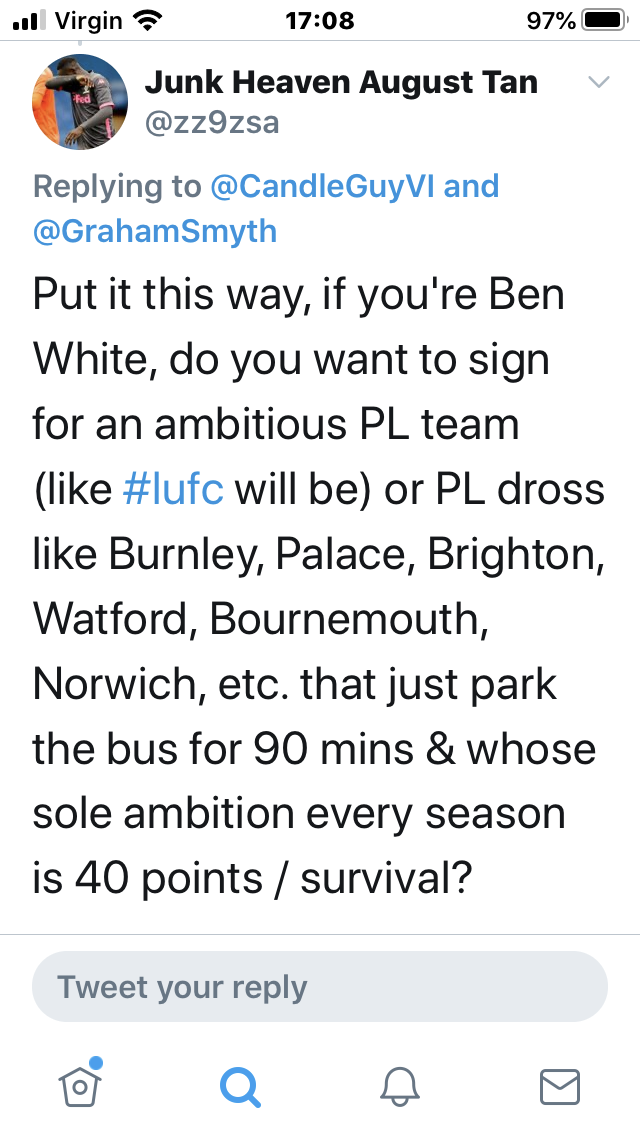Screen dimensions: 640x1136
Task: Expand the tweet options chevron
Action: pos(599,83)
